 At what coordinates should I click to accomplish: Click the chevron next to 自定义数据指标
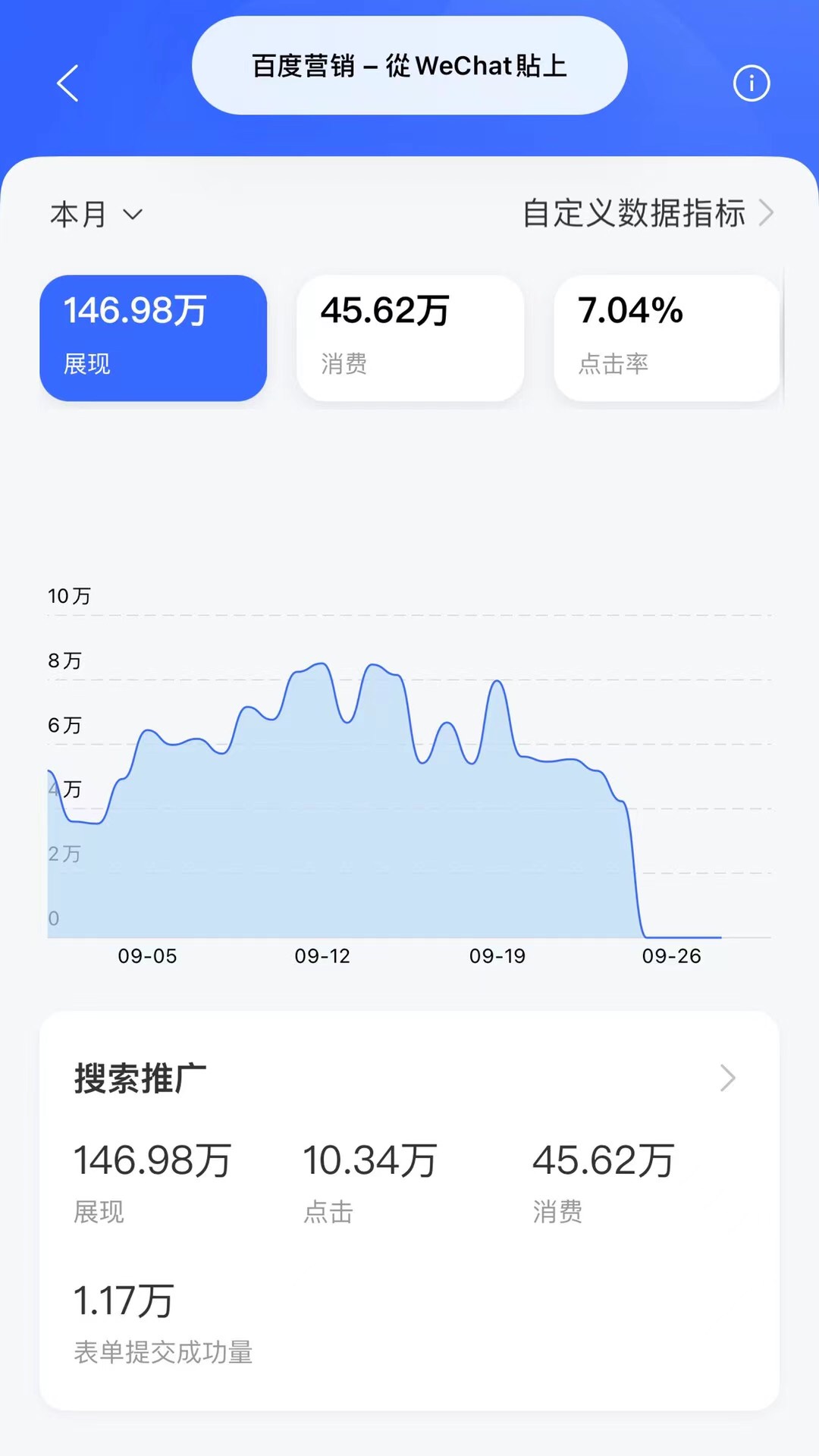coord(768,215)
